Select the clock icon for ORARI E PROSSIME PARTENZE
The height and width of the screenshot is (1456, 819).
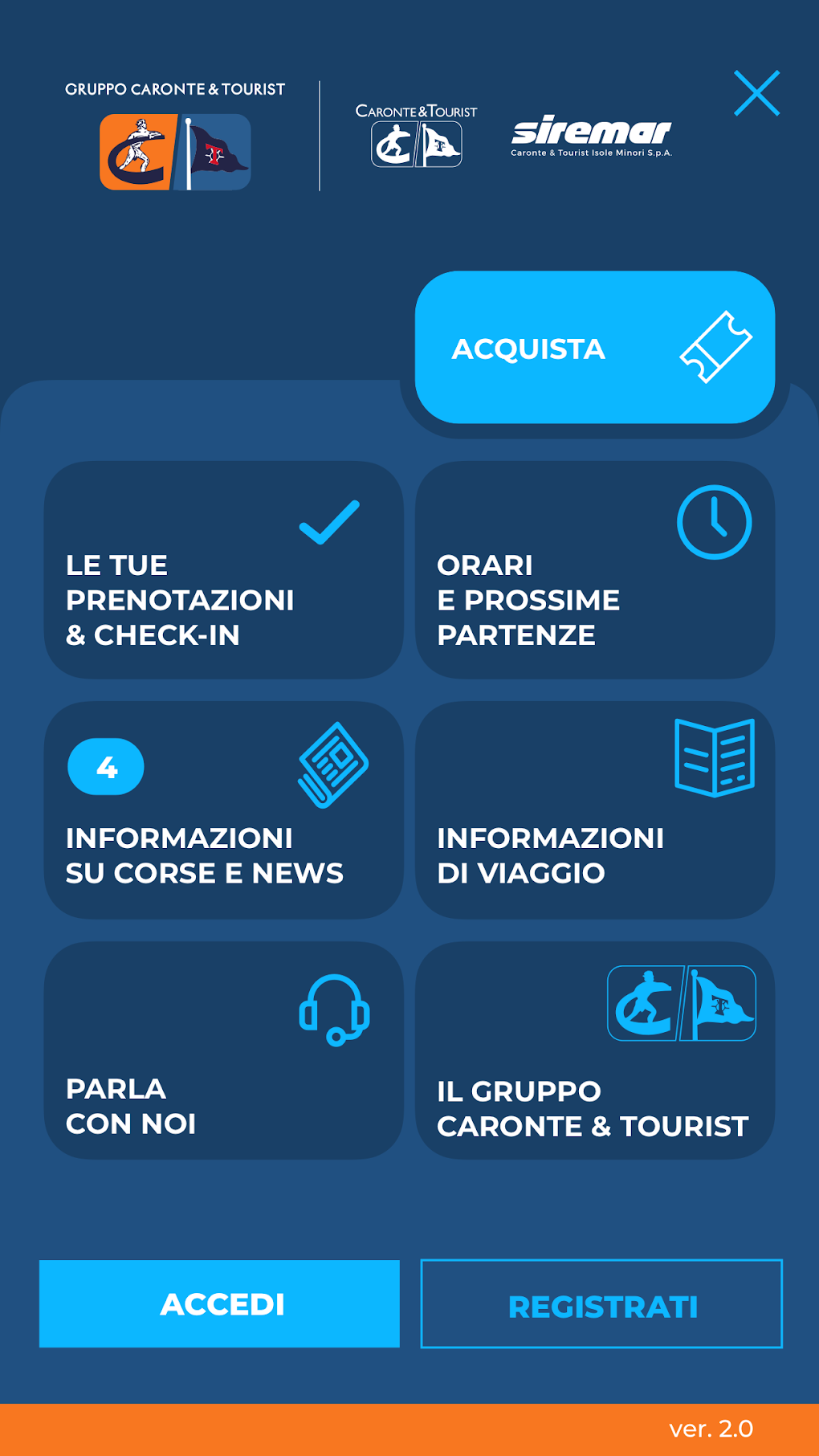(x=715, y=521)
